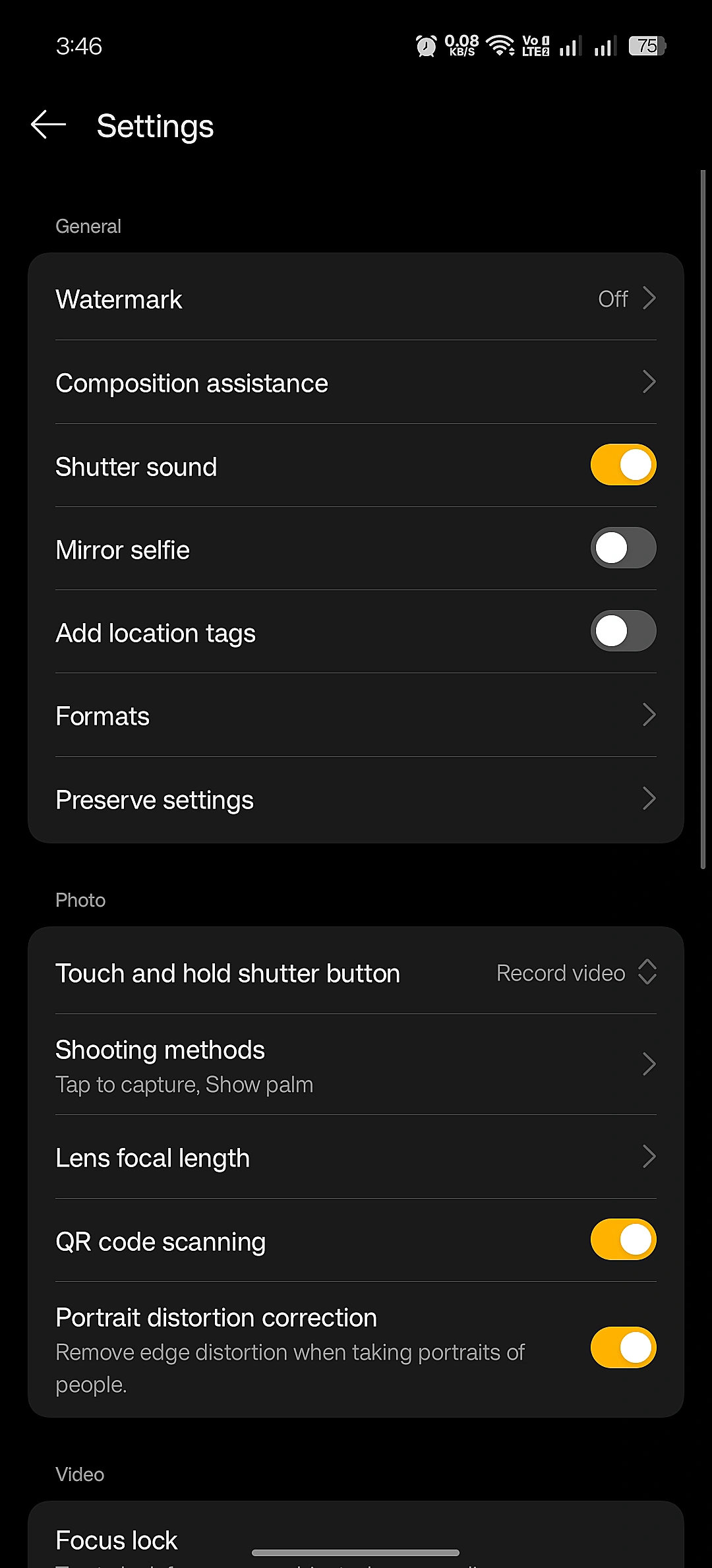Disable QR code scanning
The image size is (712, 1568).
tap(622, 1240)
